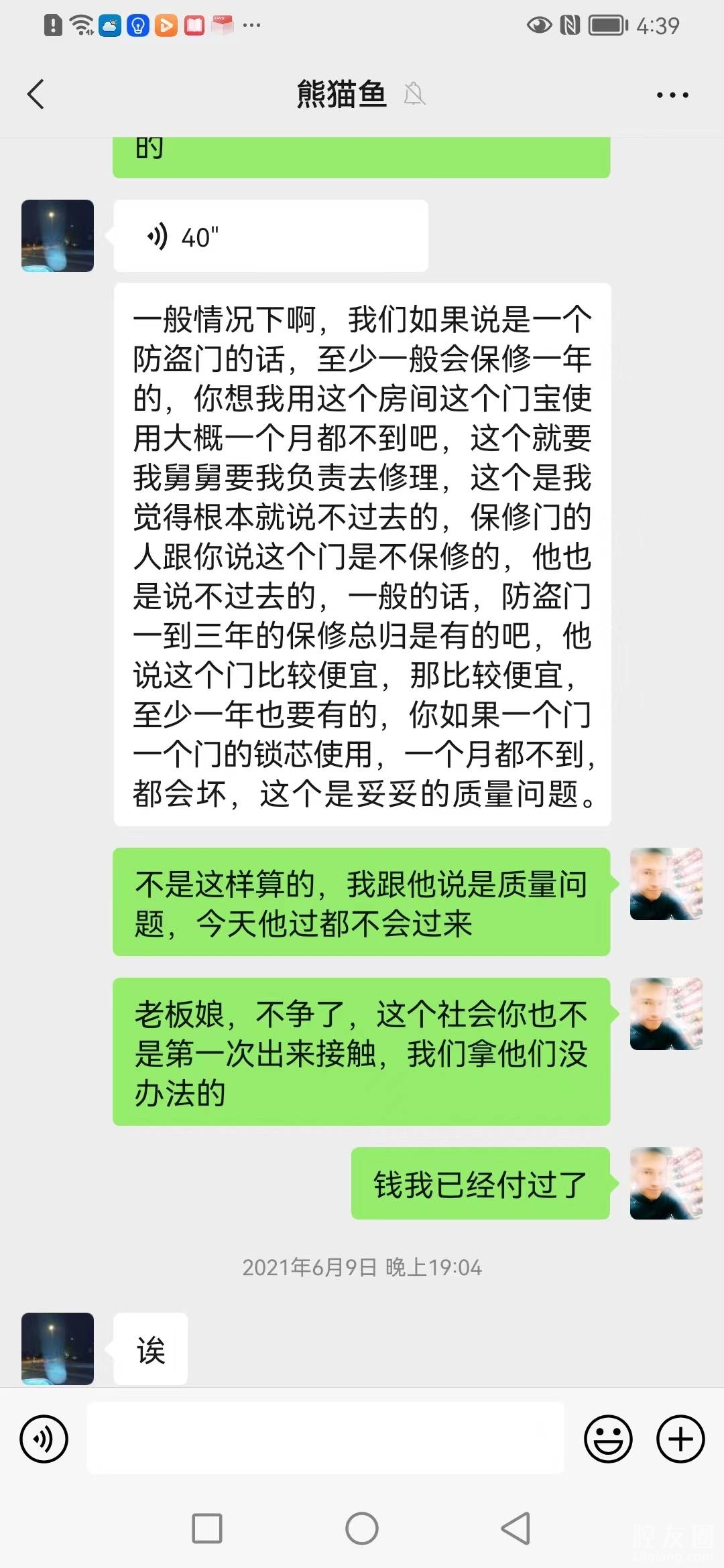Tap the system home button
The image size is (724, 1568).
coord(362,1528)
